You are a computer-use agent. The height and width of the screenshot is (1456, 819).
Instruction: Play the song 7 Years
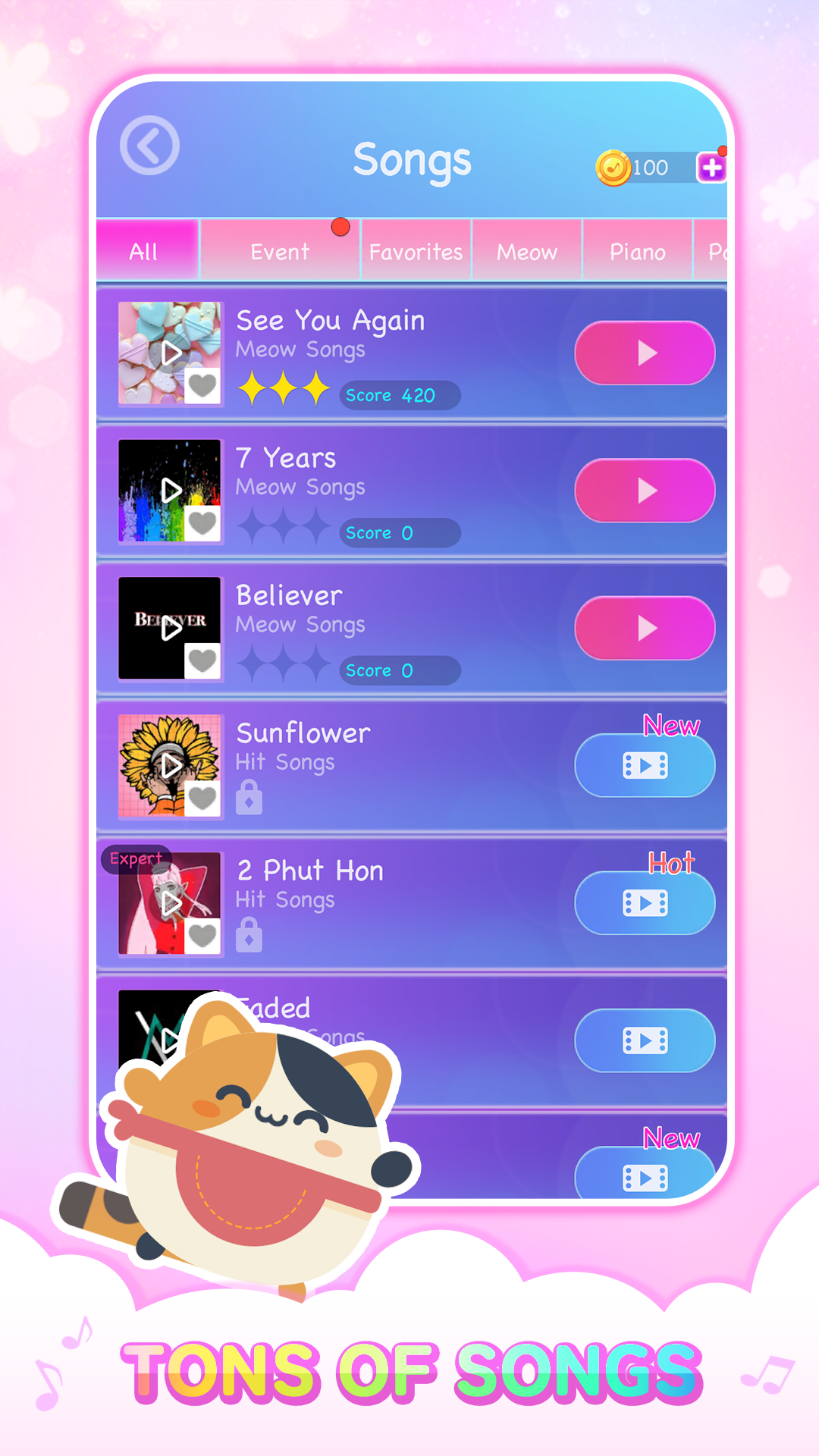click(644, 491)
